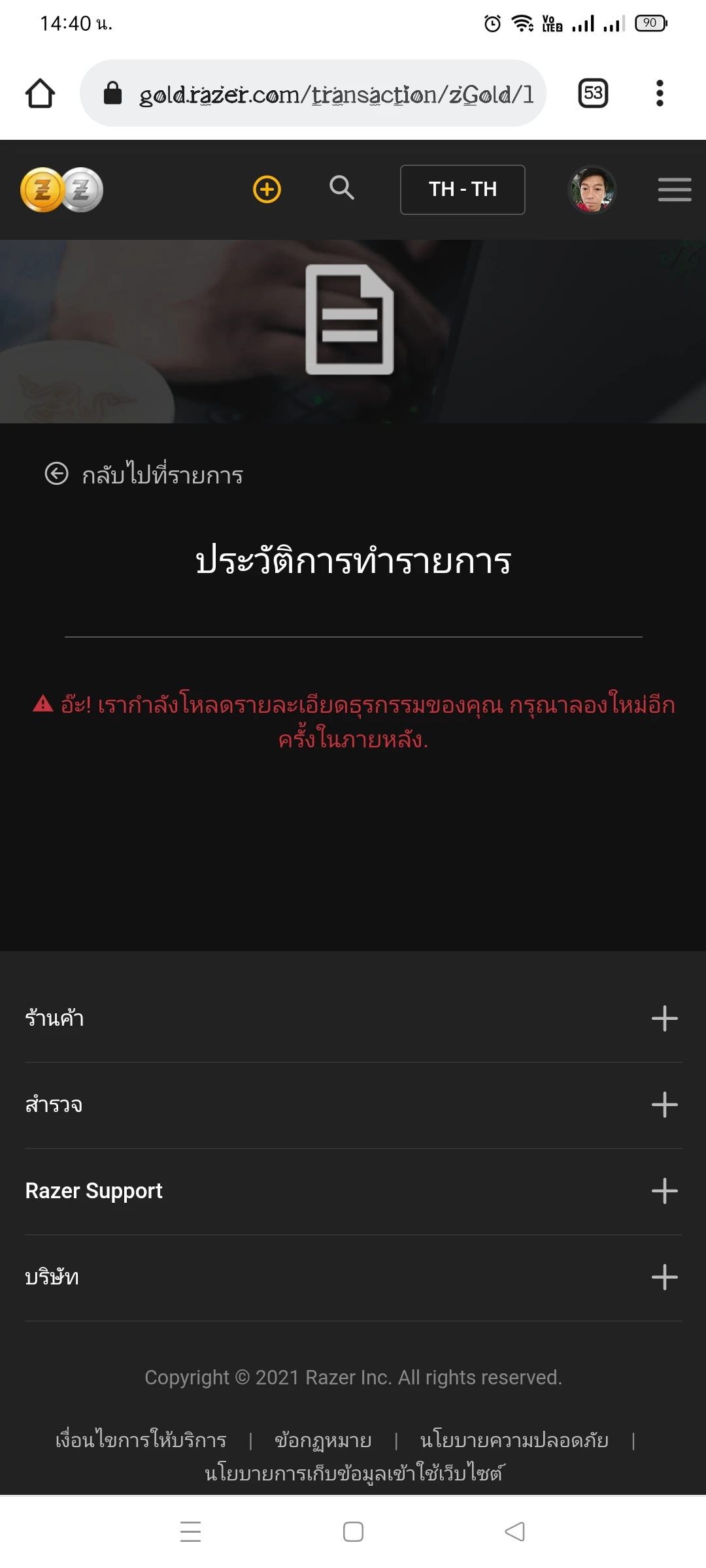Open the ข้อกฎหมาย link
Viewport: 706px width, 1568px height.
pyautogui.click(x=323, y=1440)
